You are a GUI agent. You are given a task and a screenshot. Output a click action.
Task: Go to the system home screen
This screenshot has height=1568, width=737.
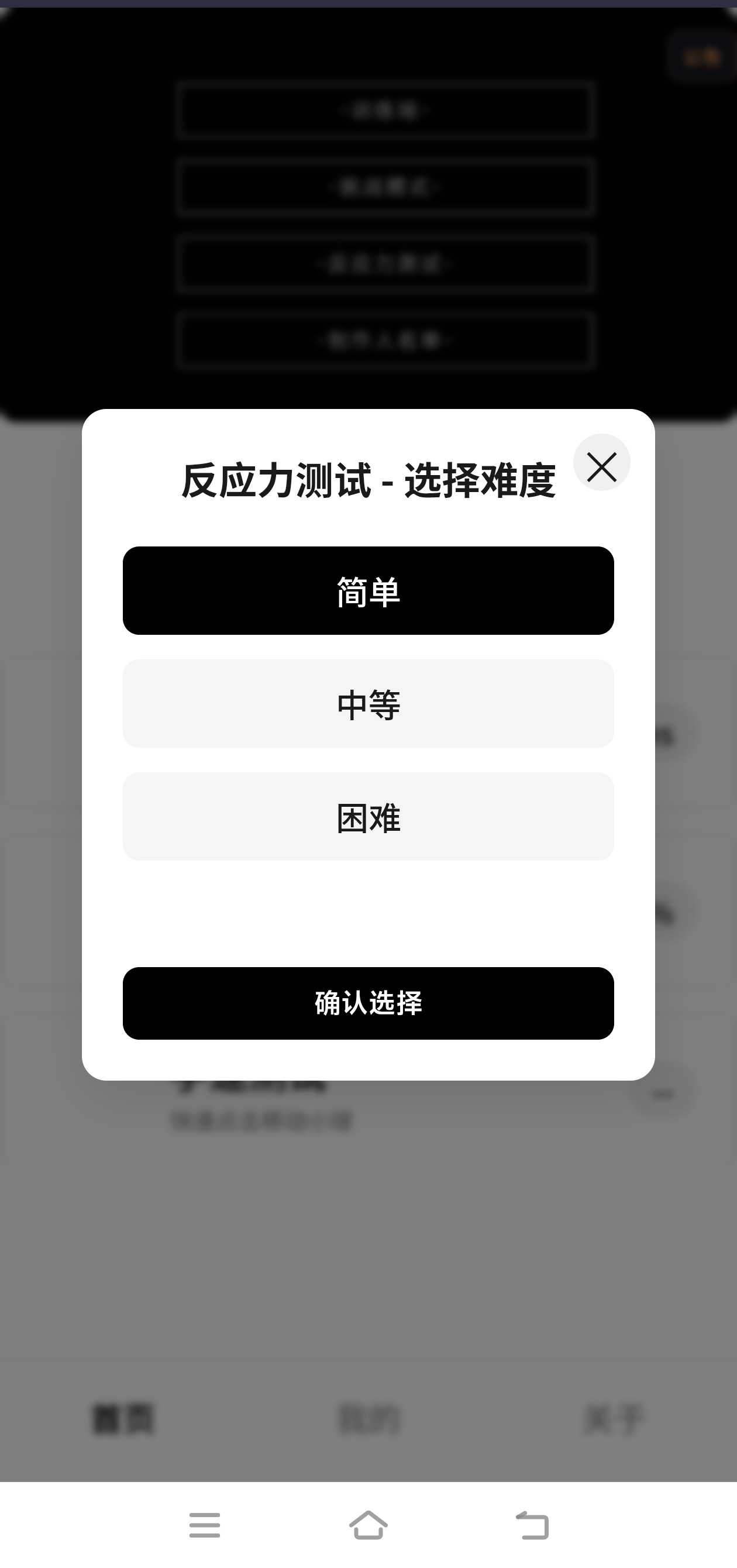pyautogui.click(x=368, y=1525)
